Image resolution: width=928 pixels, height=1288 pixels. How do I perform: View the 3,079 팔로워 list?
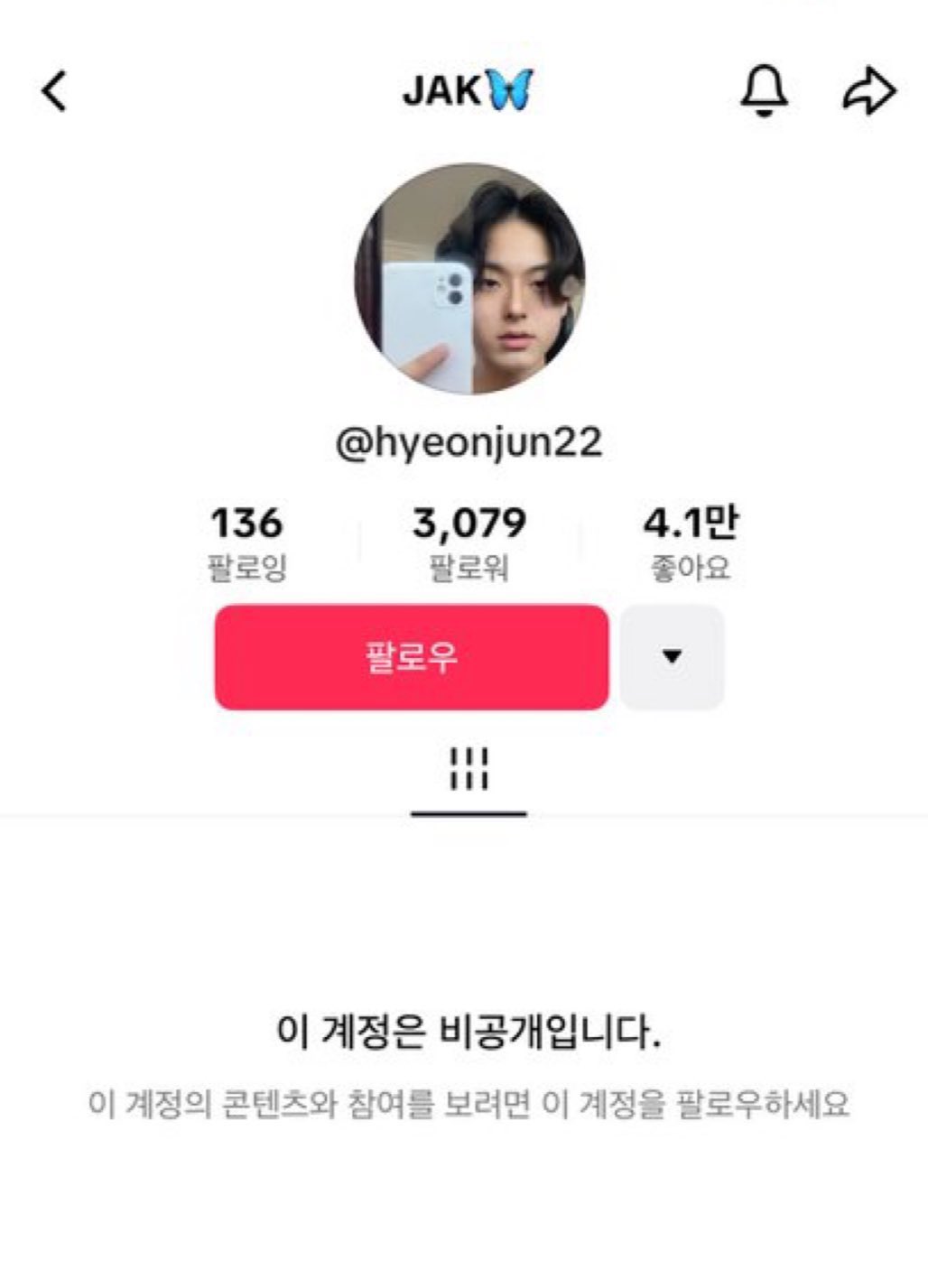tap(469, 543)
